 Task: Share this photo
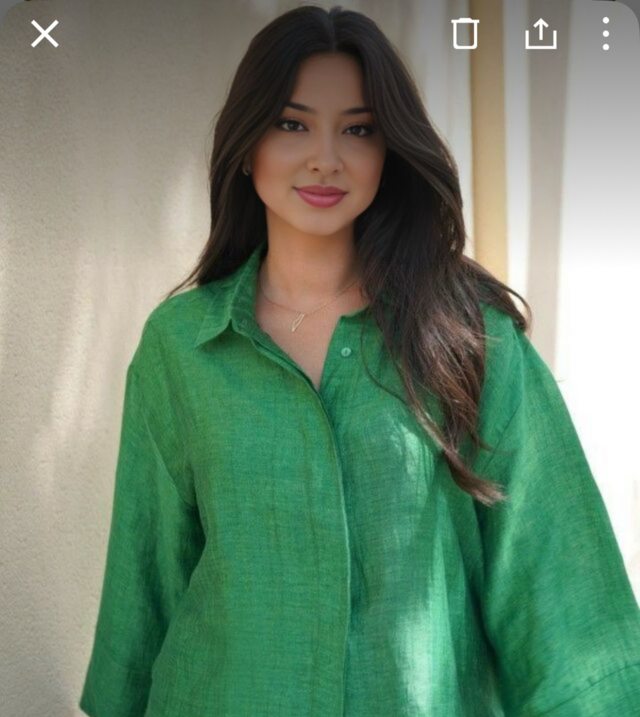tap(541, 34)
